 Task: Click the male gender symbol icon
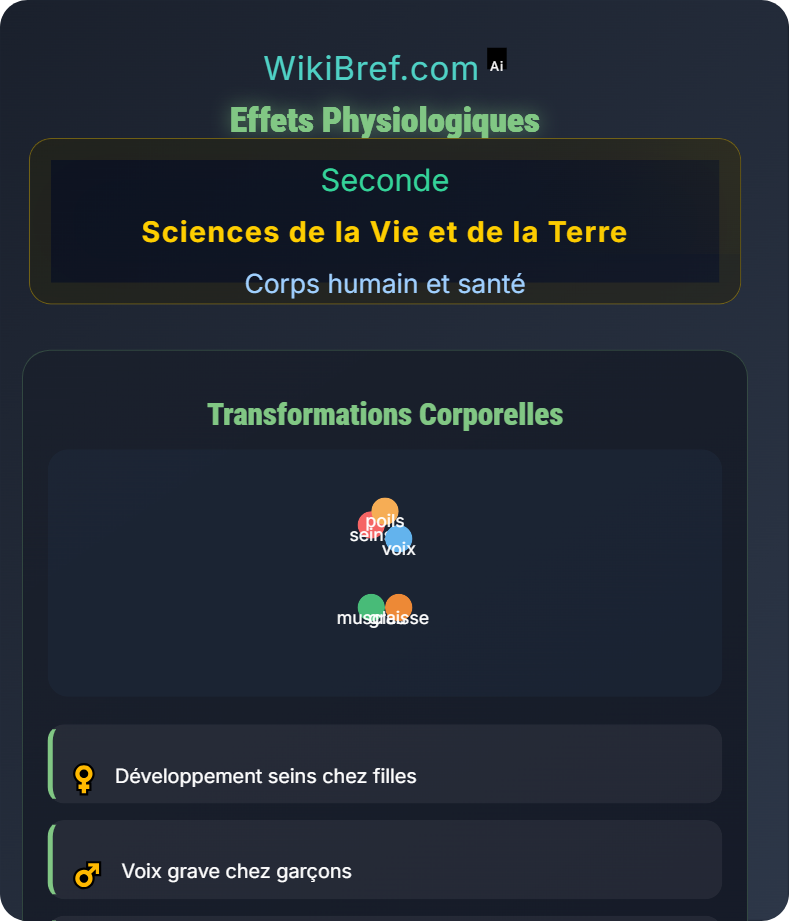[x=84, y=871]
